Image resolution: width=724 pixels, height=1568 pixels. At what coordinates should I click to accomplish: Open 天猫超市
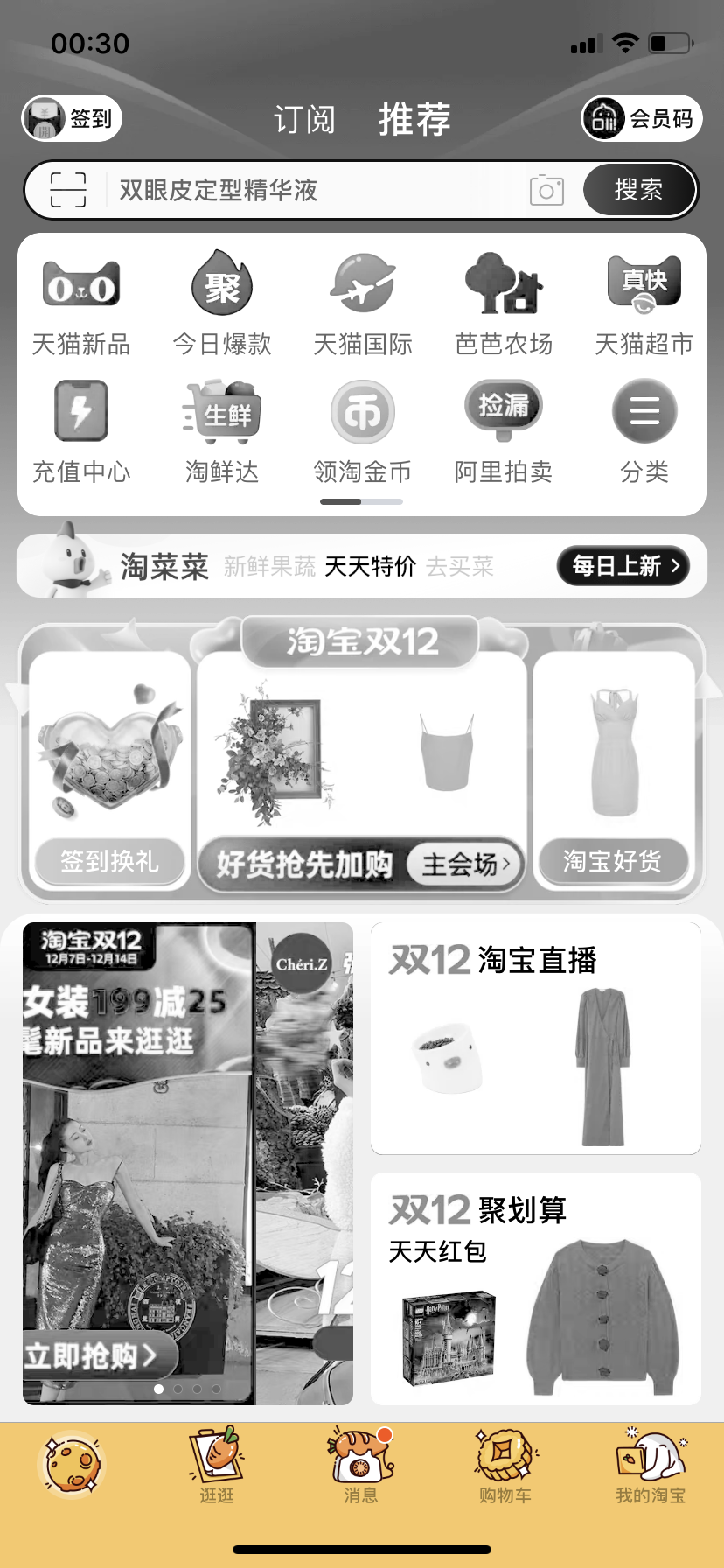[x=644, y=305]
